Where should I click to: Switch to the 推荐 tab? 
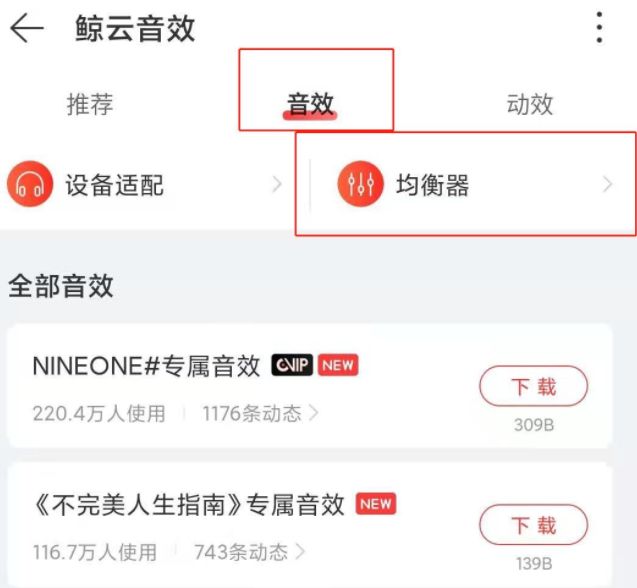point(90,104)
